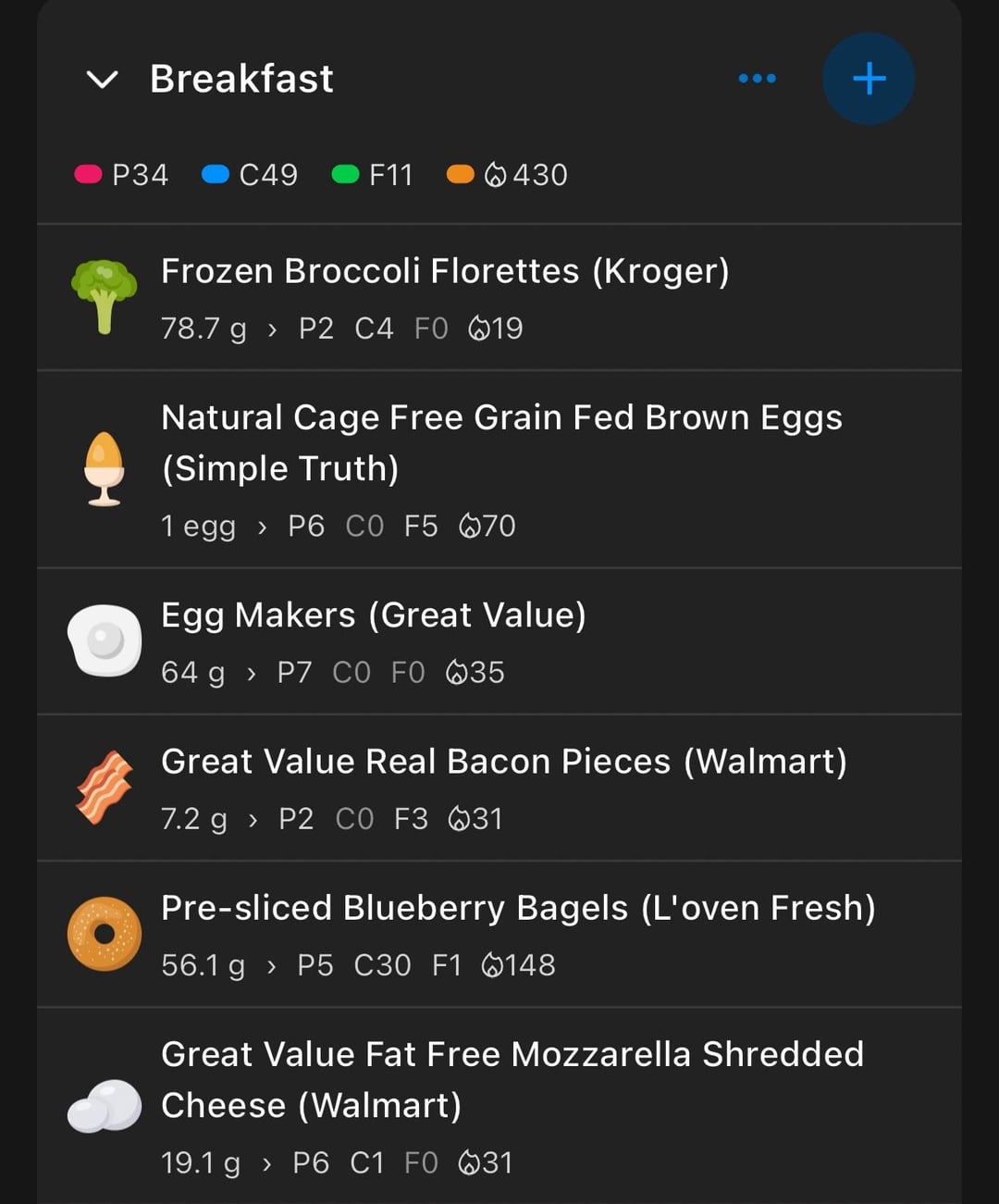This screenshot has height=1204, width=999.
Task: Open Breakfast three-dot options menu
Action: click(757, 79)
